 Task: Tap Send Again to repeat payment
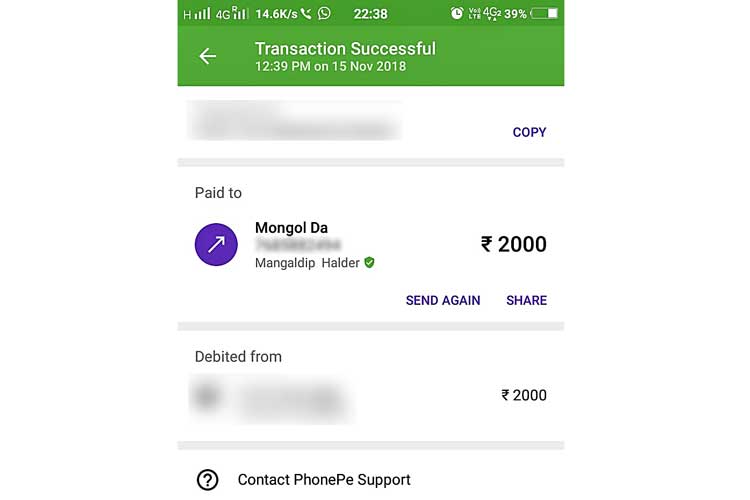click(443, 300)
